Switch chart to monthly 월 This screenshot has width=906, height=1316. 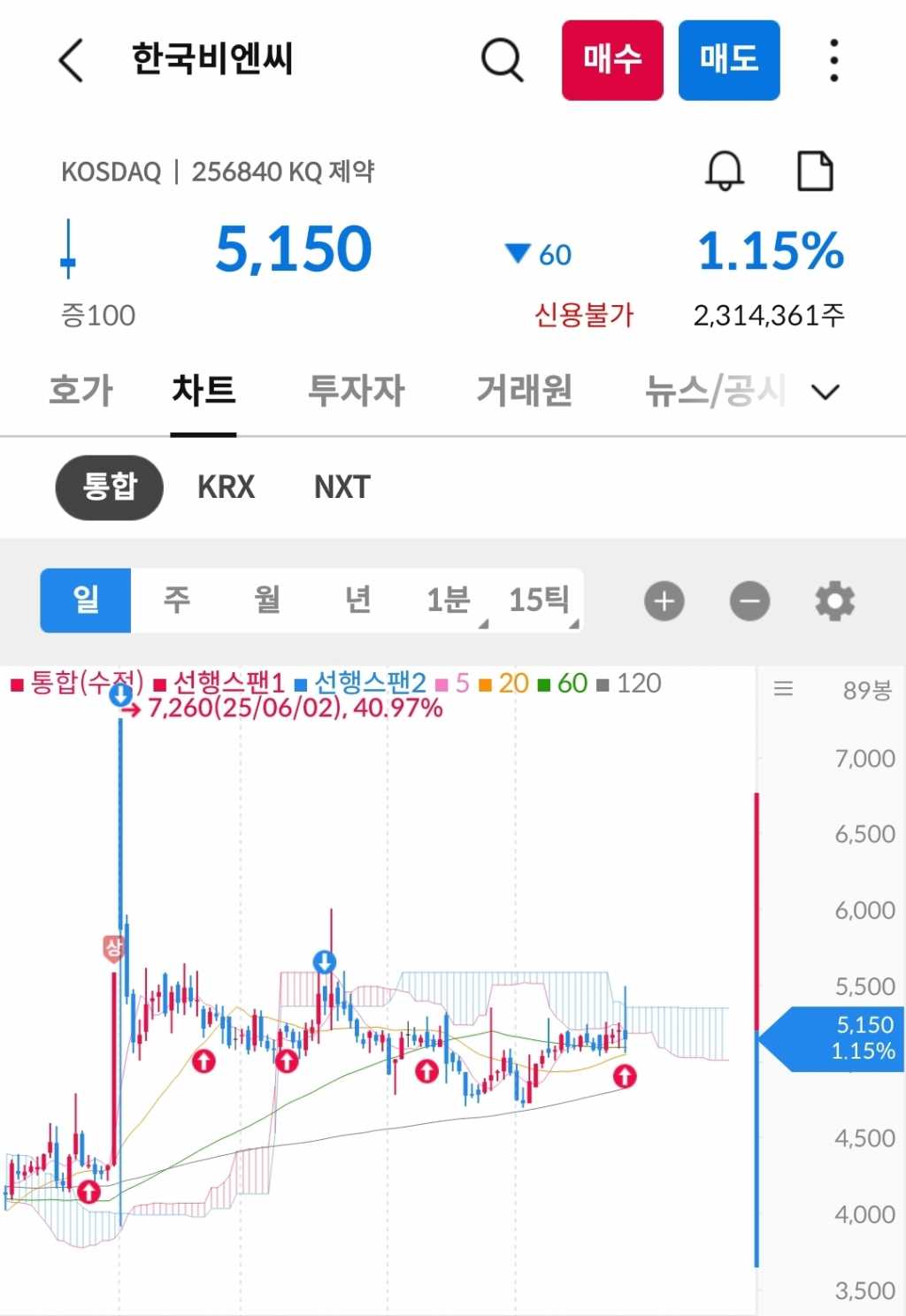tap(266, 601)
